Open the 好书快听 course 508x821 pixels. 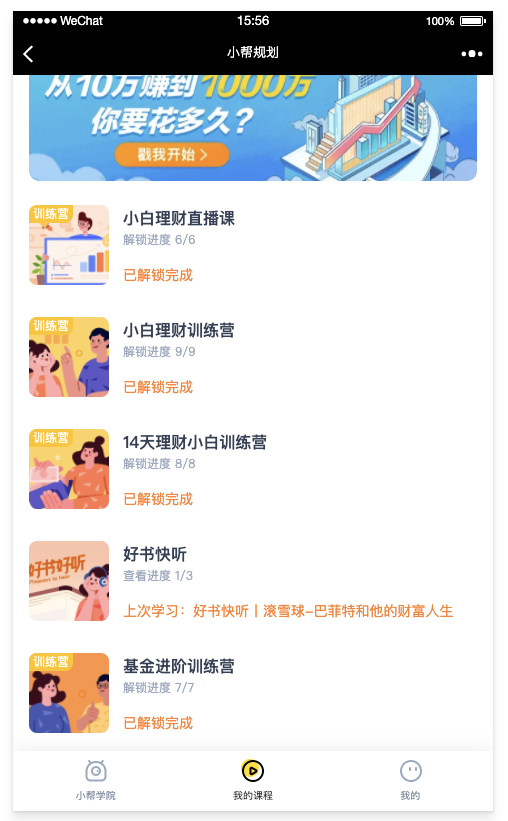(253, 581)
